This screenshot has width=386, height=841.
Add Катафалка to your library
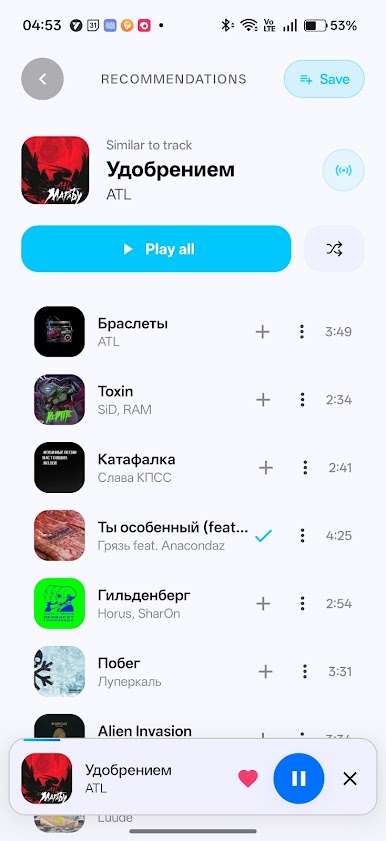265,468
